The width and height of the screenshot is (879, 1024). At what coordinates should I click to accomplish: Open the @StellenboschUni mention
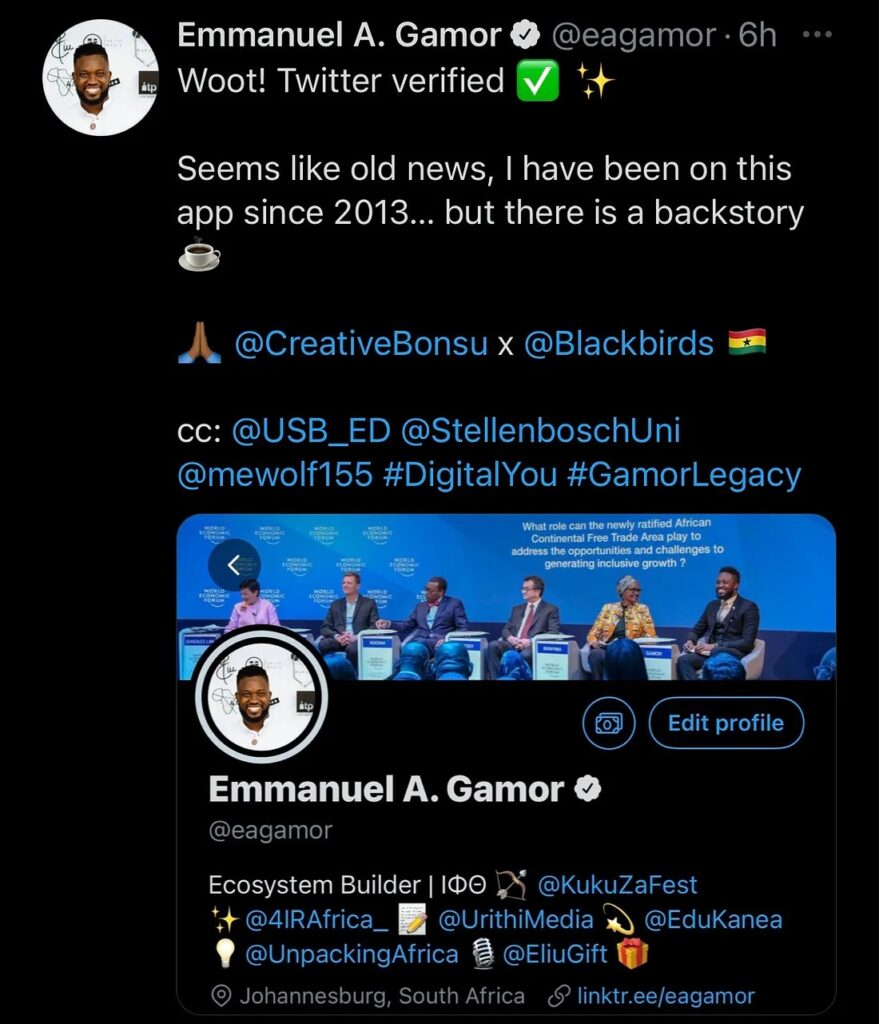[x=541, y=431]
